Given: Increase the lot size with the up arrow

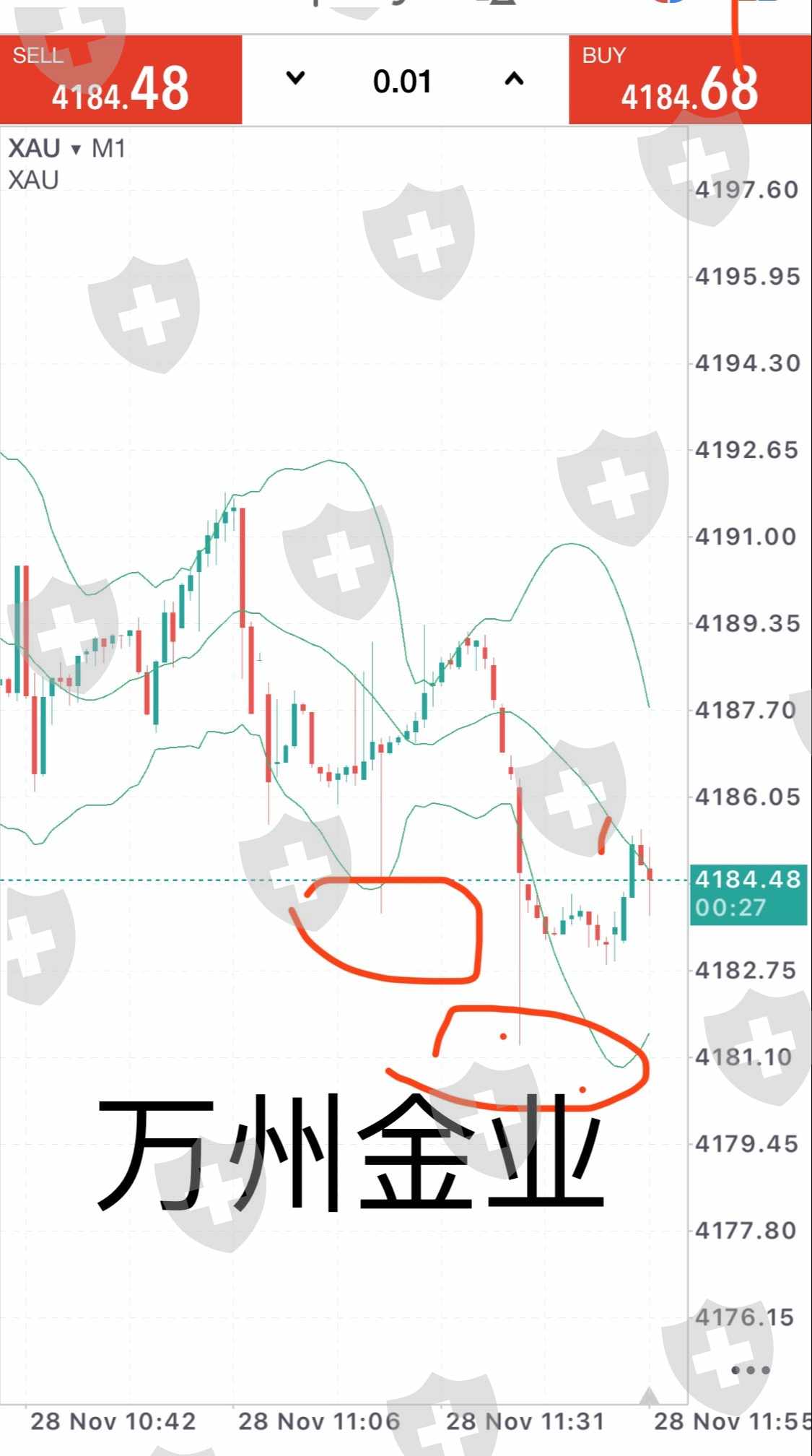Looking at the screenshot, I should point(513,79).
